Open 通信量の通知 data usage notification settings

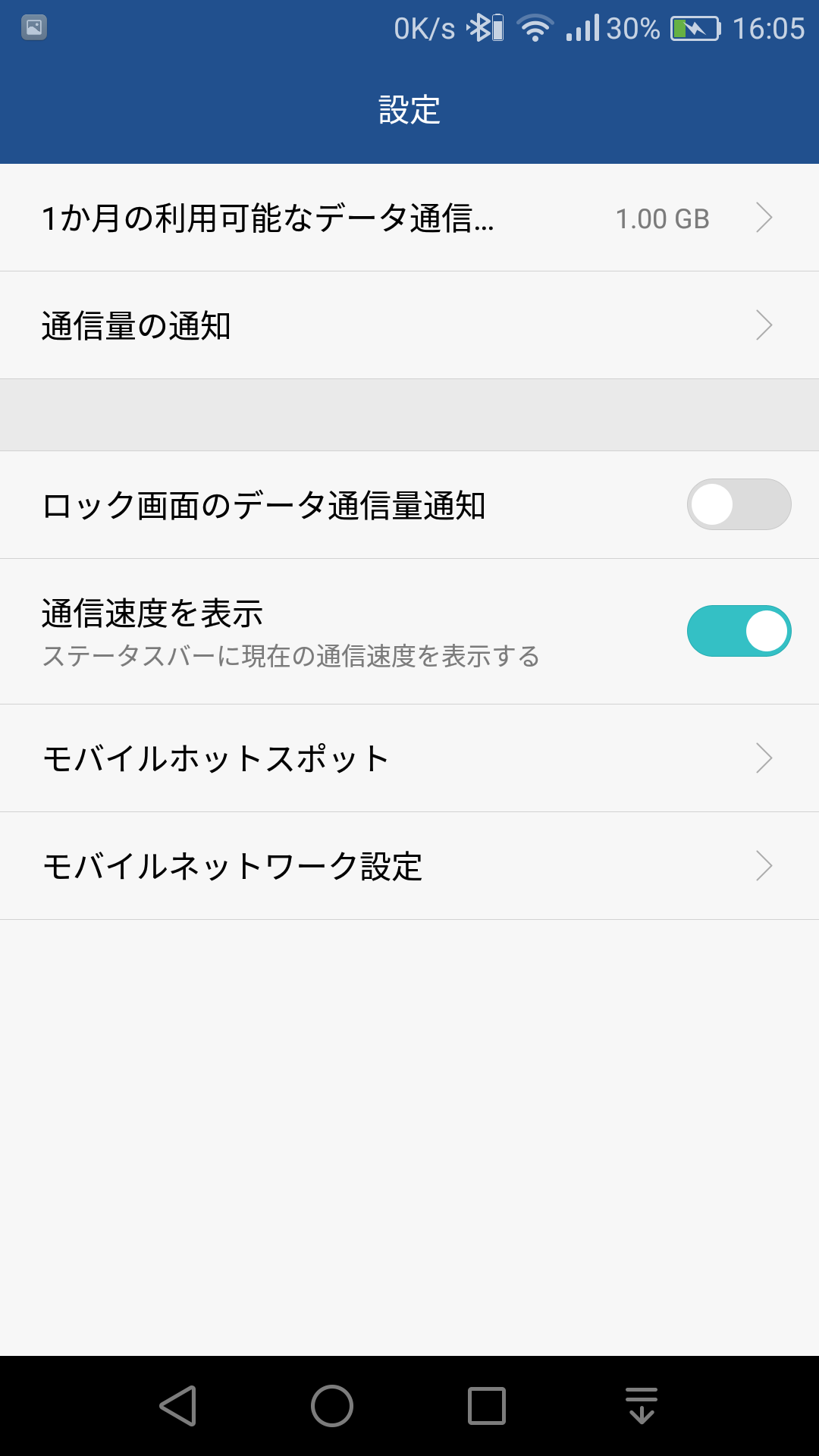click(409, 326)
